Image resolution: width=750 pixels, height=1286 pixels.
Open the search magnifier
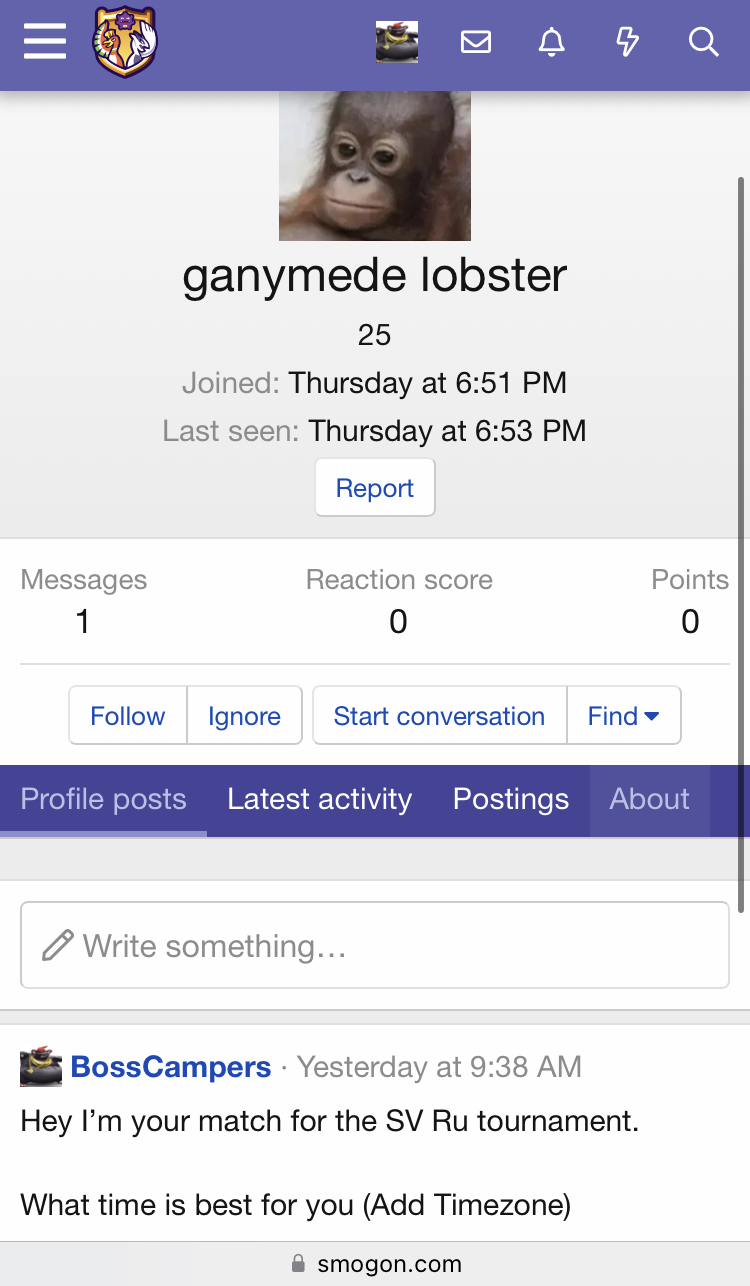click(x=704, y=42)
